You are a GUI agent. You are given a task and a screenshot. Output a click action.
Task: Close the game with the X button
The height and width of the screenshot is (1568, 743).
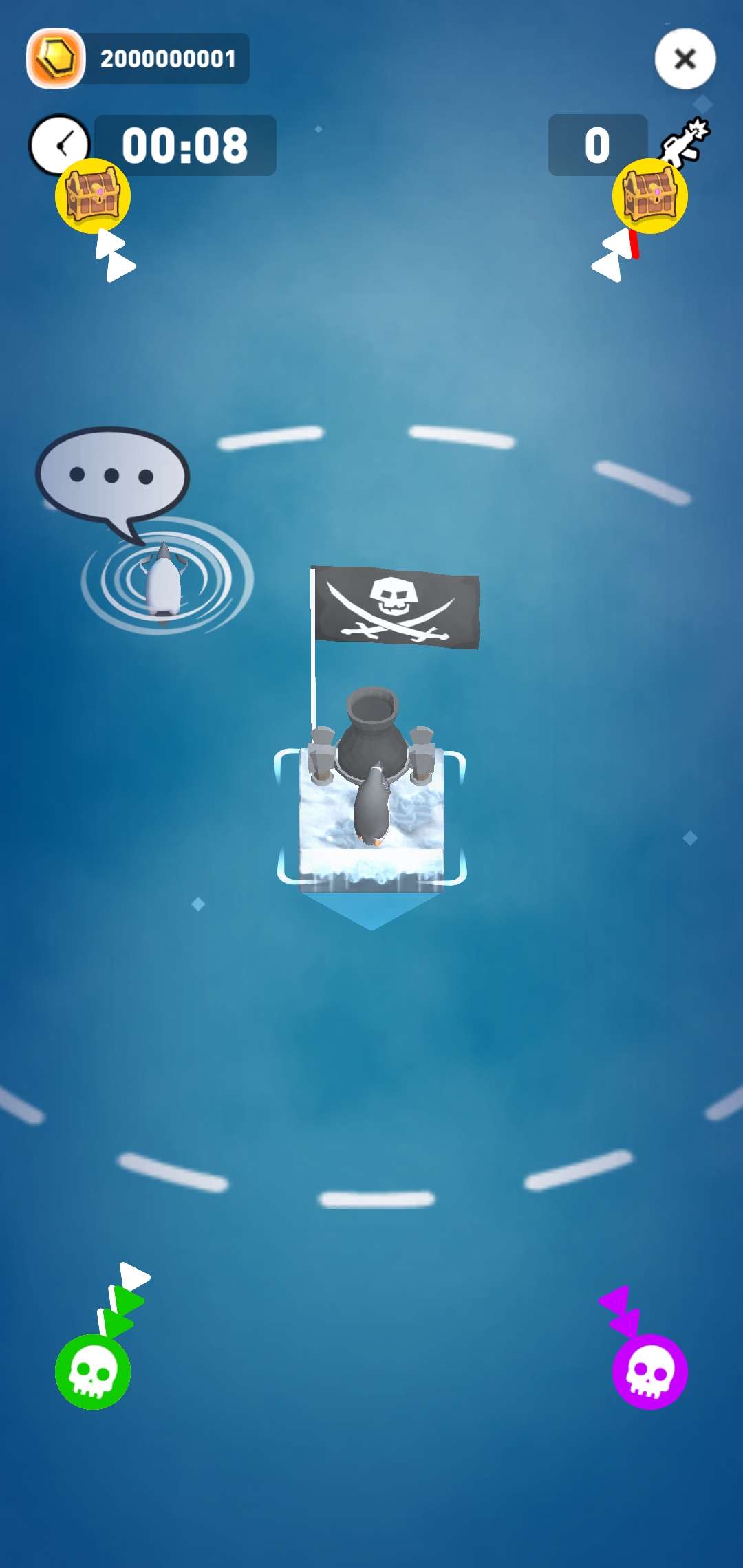click(x=685, y=59)
